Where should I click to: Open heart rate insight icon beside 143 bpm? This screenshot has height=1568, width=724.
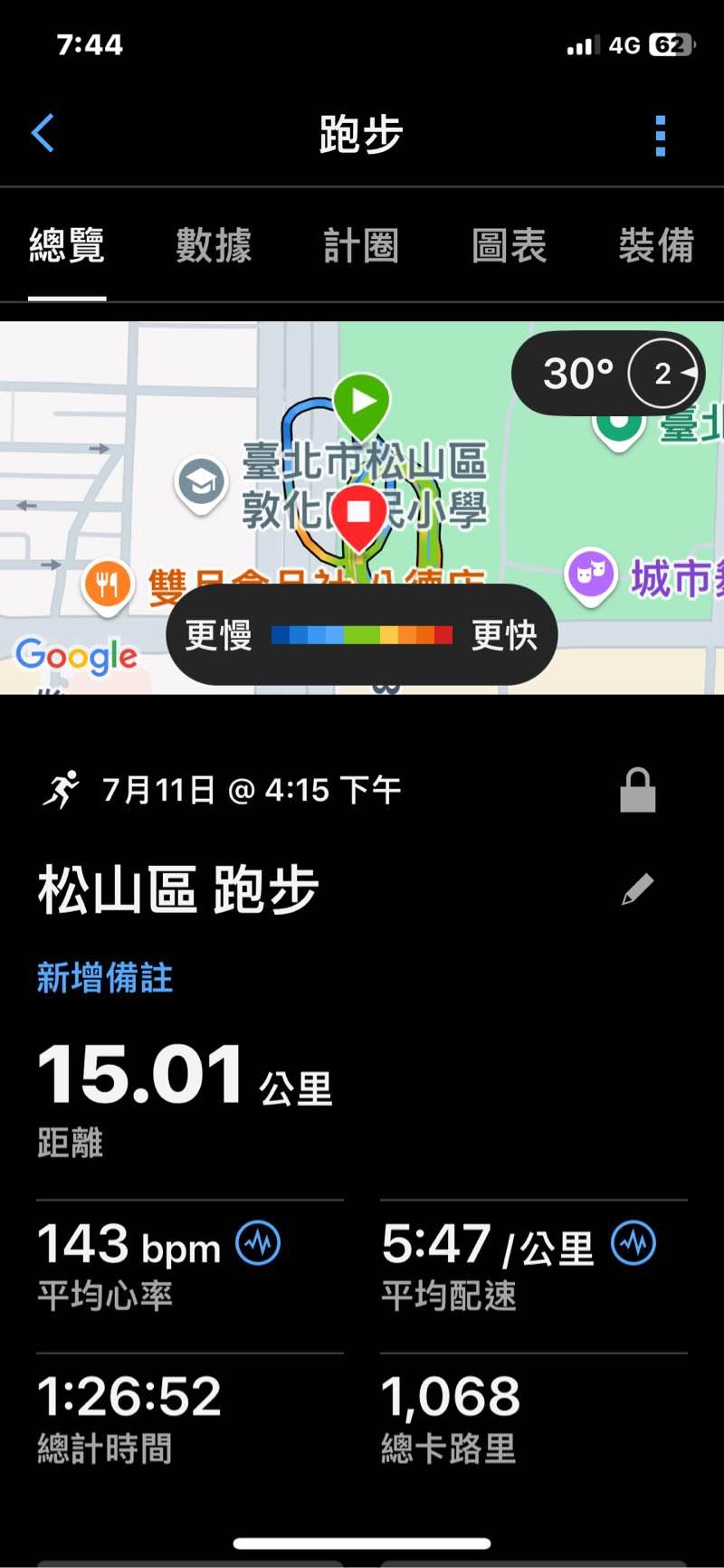pos(258,1243)
